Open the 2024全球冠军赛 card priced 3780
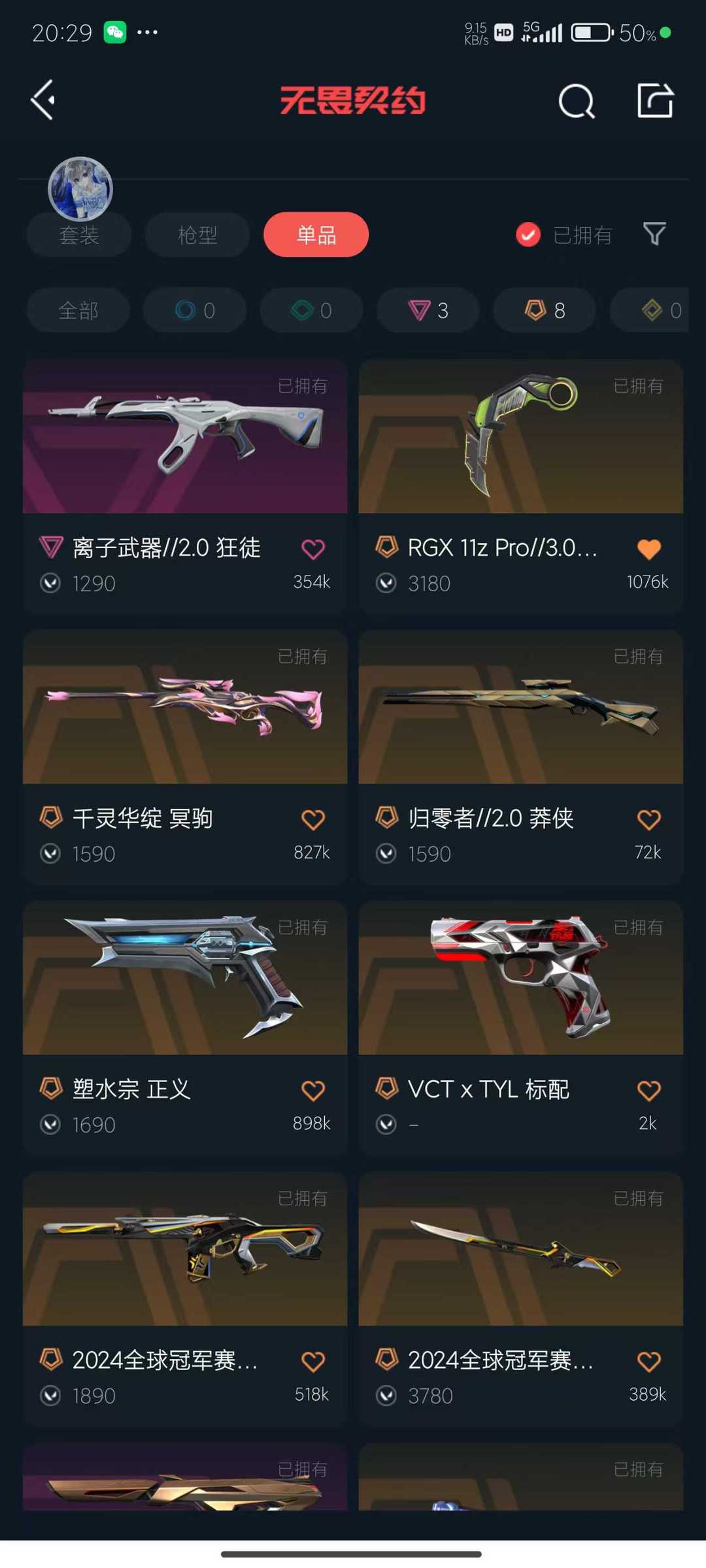The width and height of the screenshot is (706, 1568). click(521, 1299)
